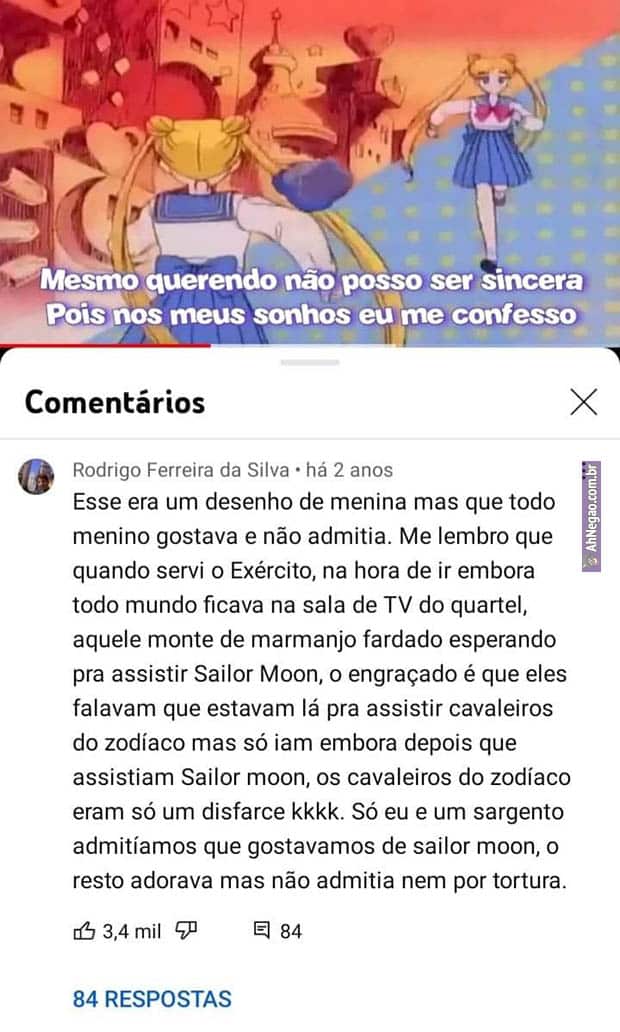The height and width of the screenshot is (1032, 620).
Task: Expand the 84 RESPOSTAS thread
Action: [152, 998]
